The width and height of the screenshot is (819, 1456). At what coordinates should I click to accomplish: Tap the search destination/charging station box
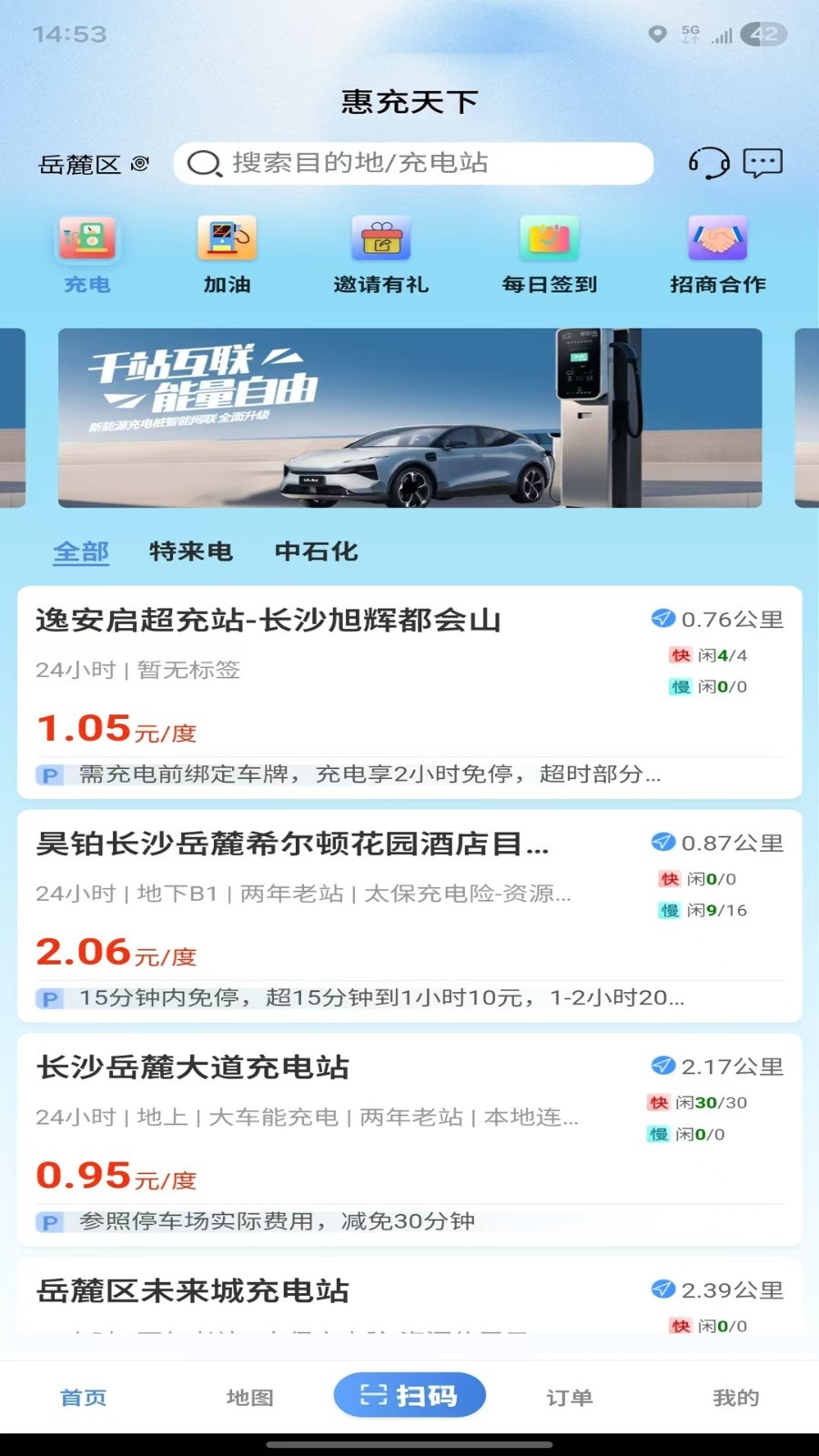coord(413,164)
